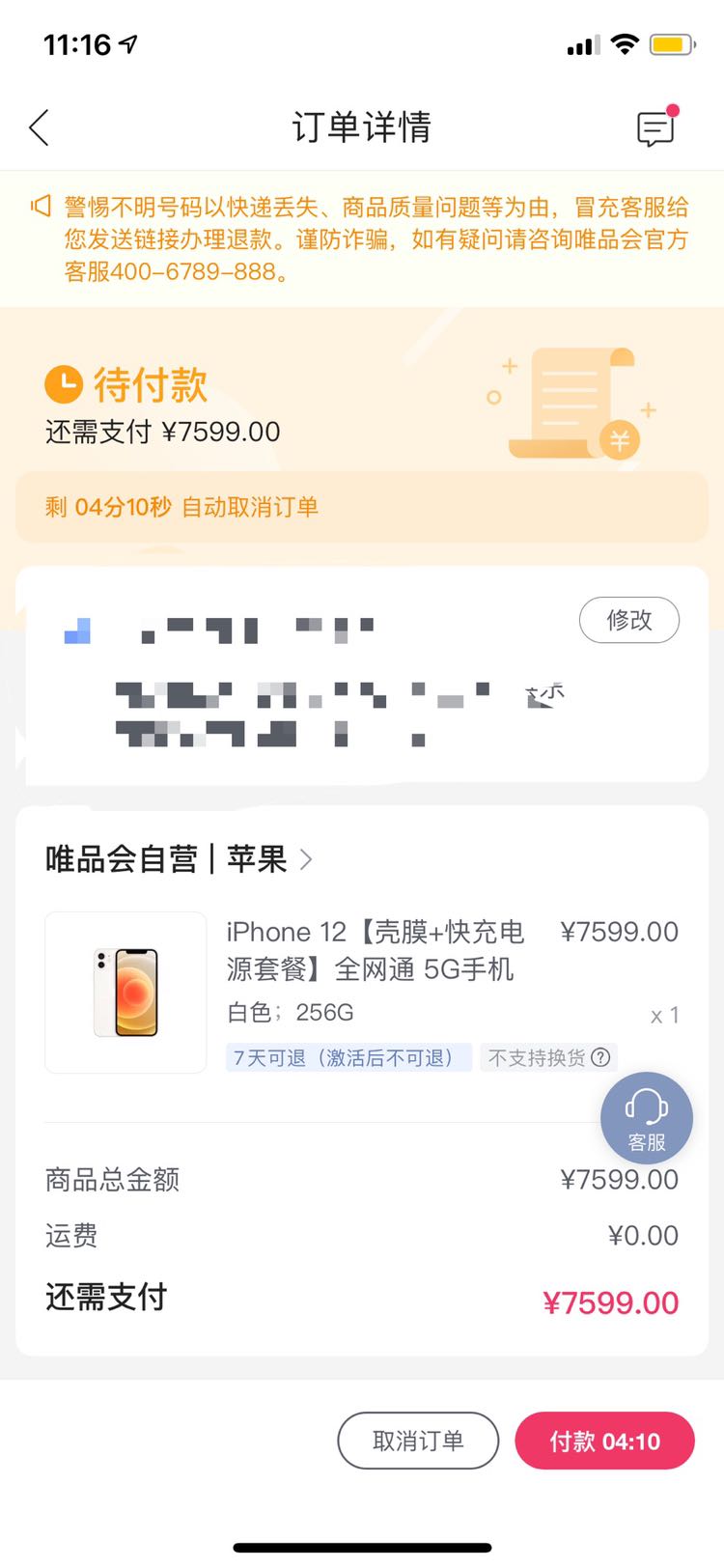Tap 付款 04:10 to pay now
The width and height of the screenshot is (724, 1568).
(x=605, y=1440)
